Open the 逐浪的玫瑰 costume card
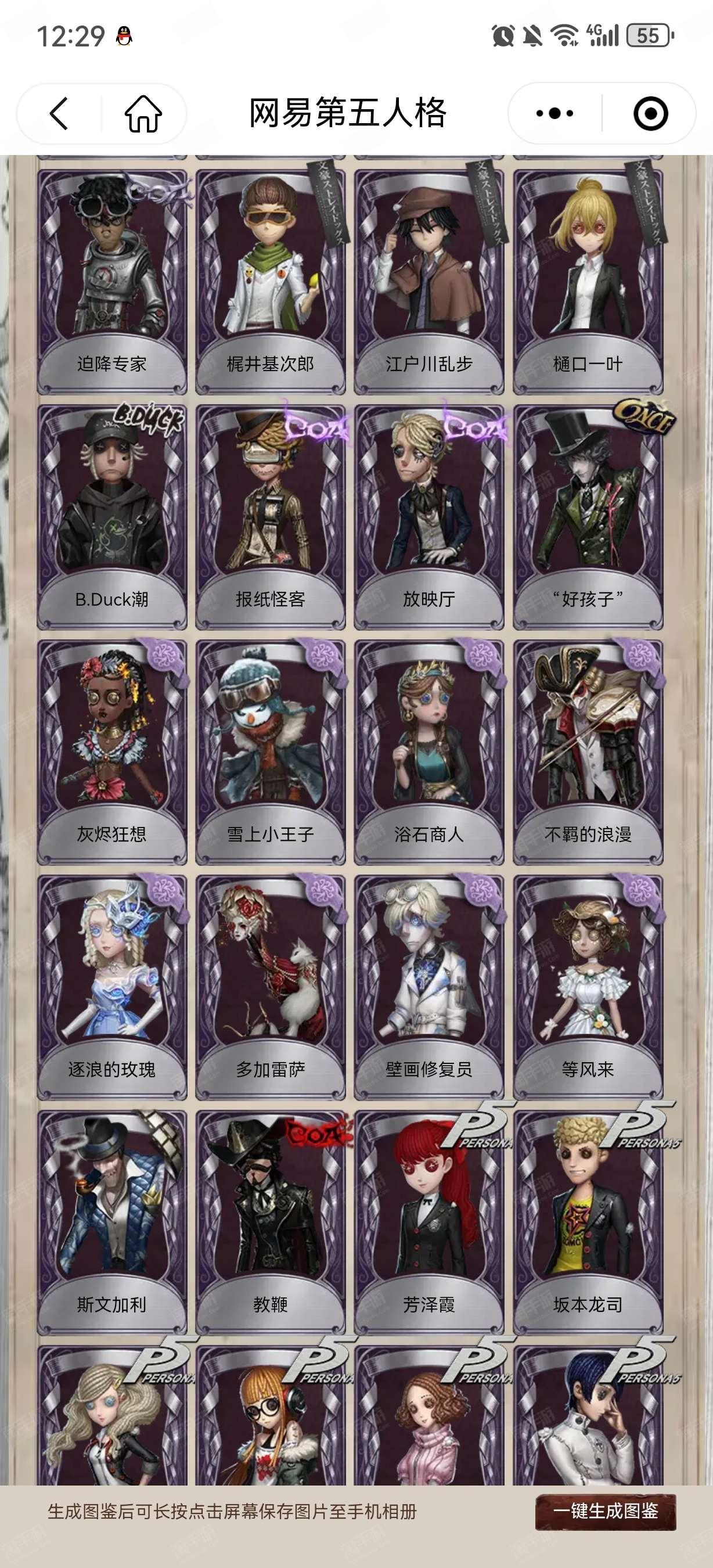 [x=112, y=988]
